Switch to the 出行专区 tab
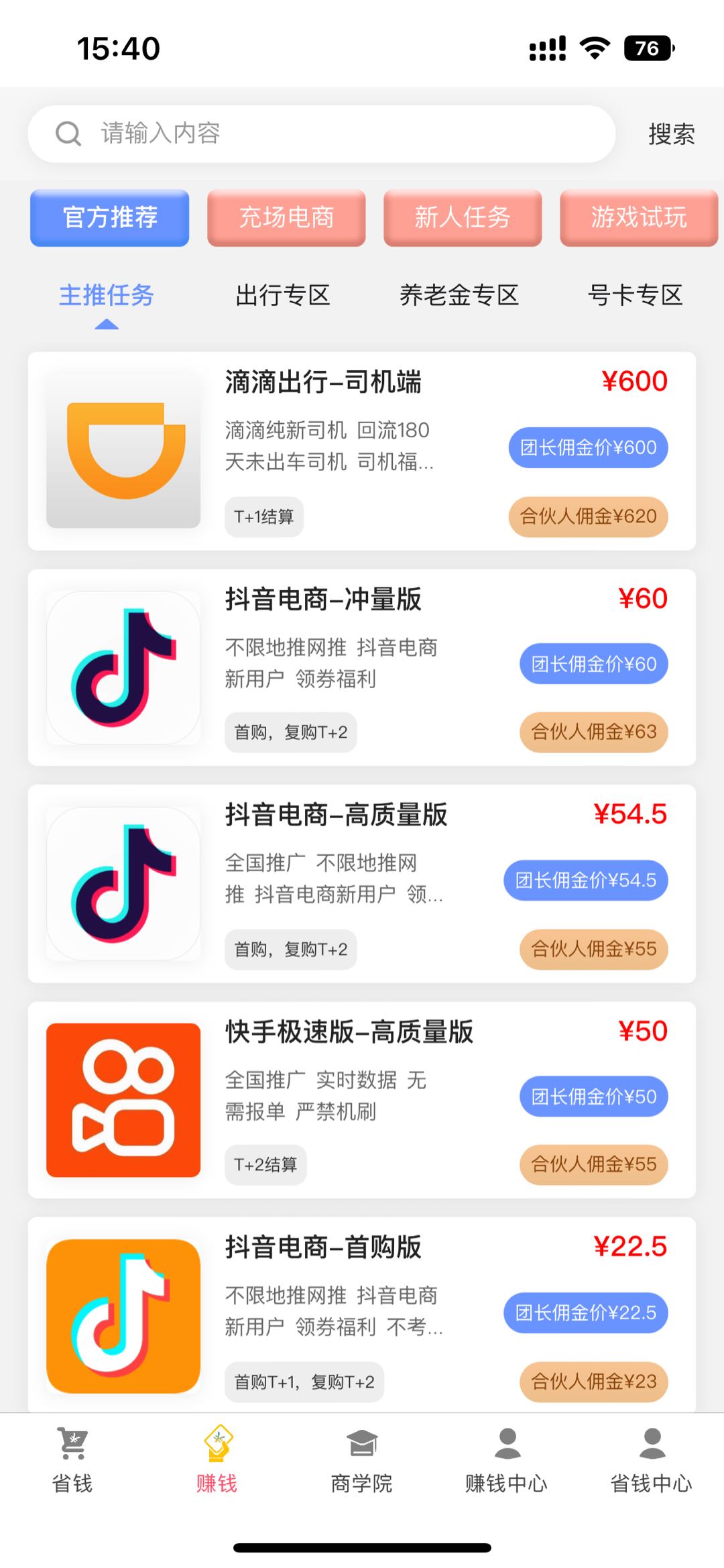The width and height of the screenshot is (724, 1568). [x=282, y=295]
